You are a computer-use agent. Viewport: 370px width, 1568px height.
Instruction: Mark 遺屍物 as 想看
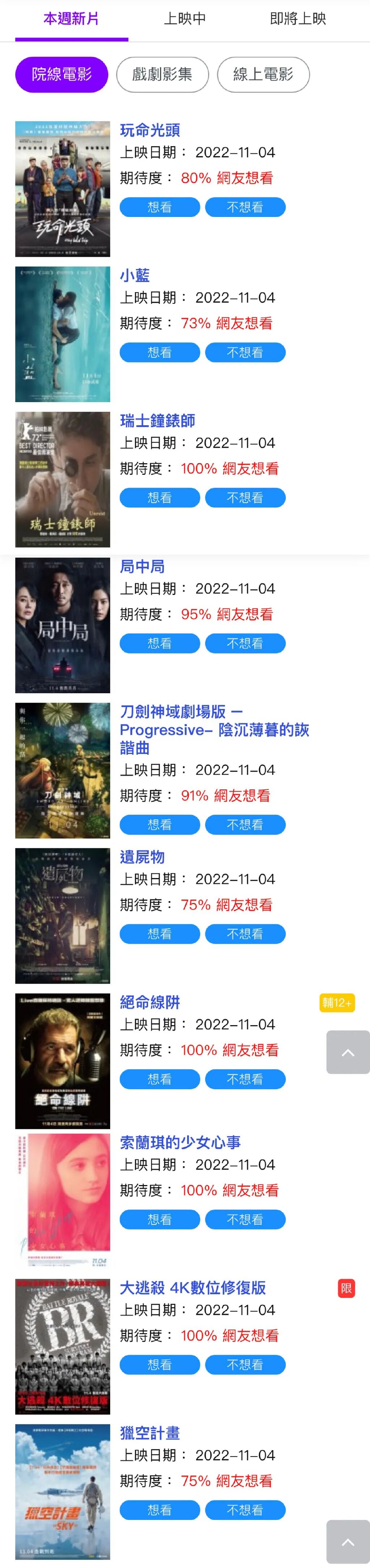coord(159,934)
